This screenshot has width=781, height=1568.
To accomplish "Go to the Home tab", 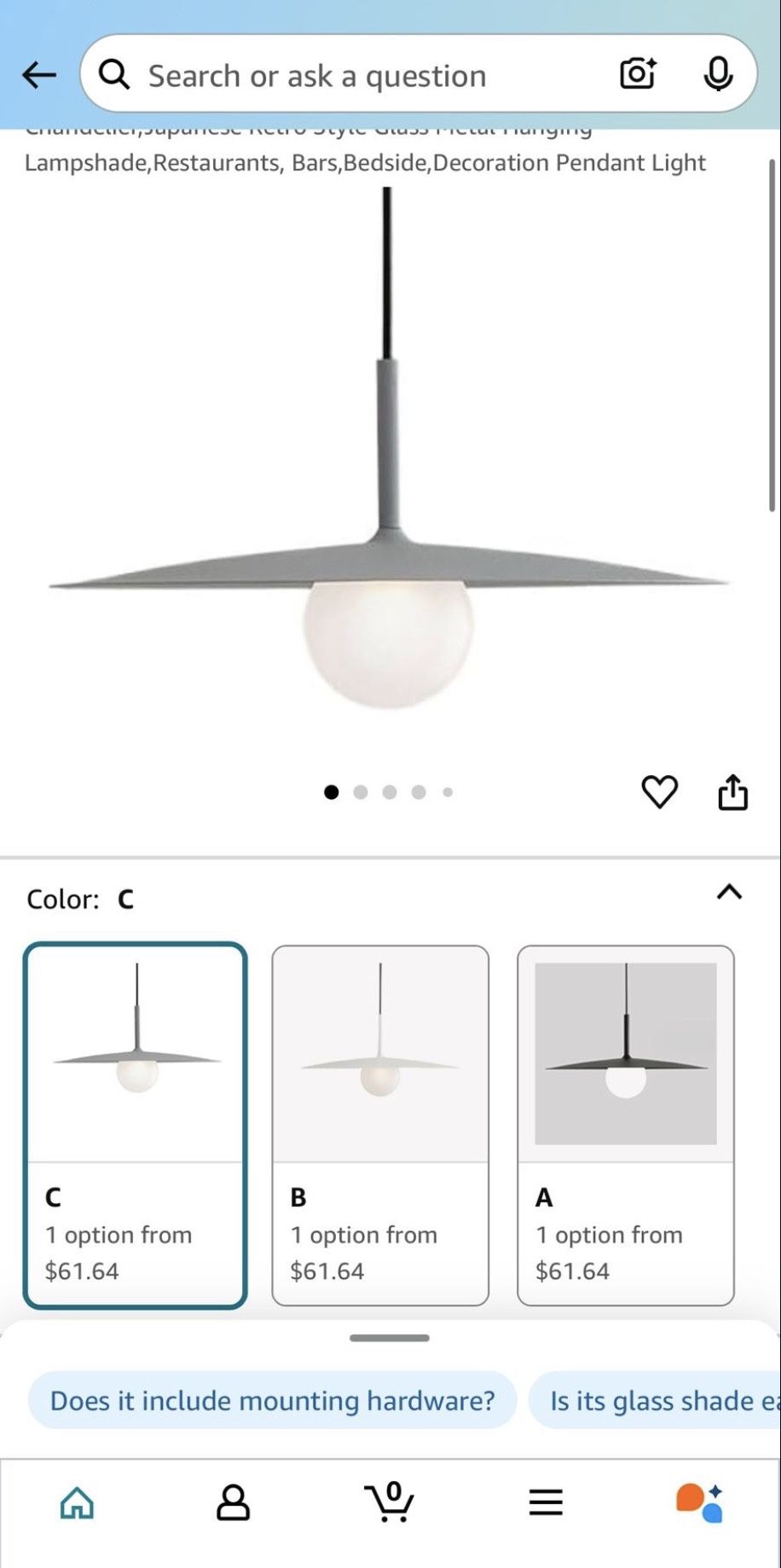I will tap(77, 1502).
